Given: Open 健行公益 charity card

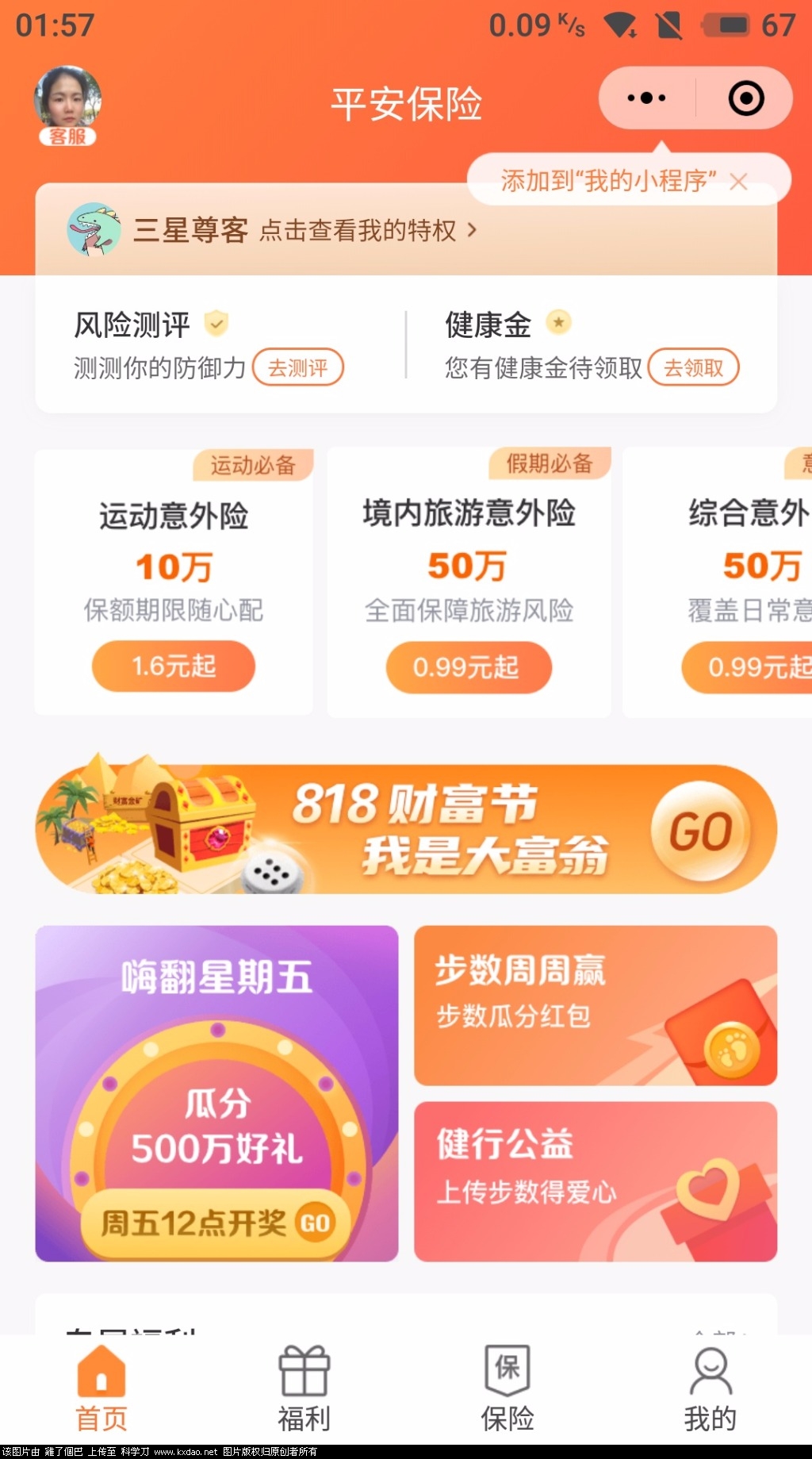Looking at the screenshot, I should [595, 1181].
